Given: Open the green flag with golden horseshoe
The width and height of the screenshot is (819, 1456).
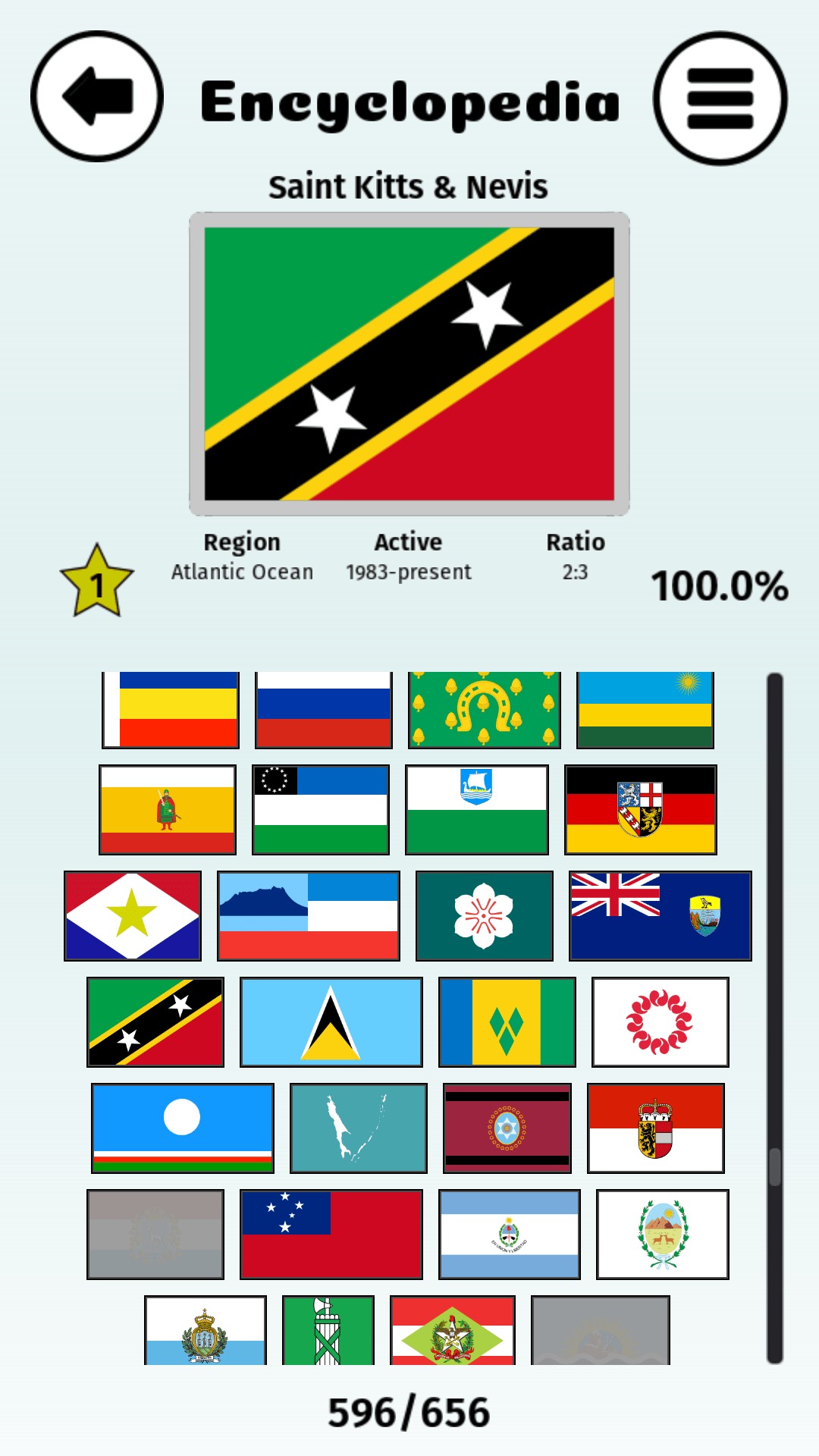Looking at the screenshot, I should [x=485, y=709].
